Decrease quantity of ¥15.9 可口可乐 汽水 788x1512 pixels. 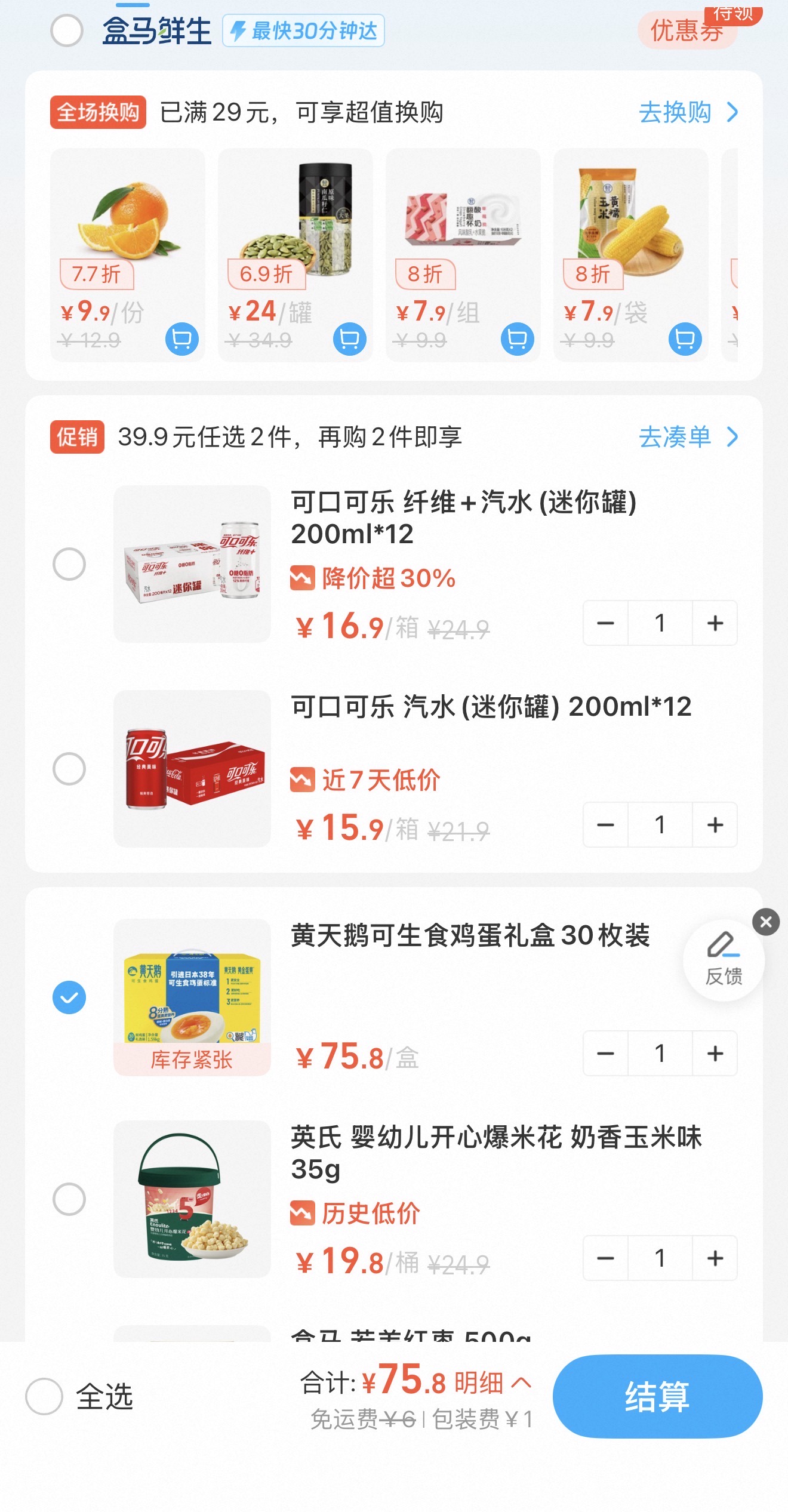click(x=605, y=825)
